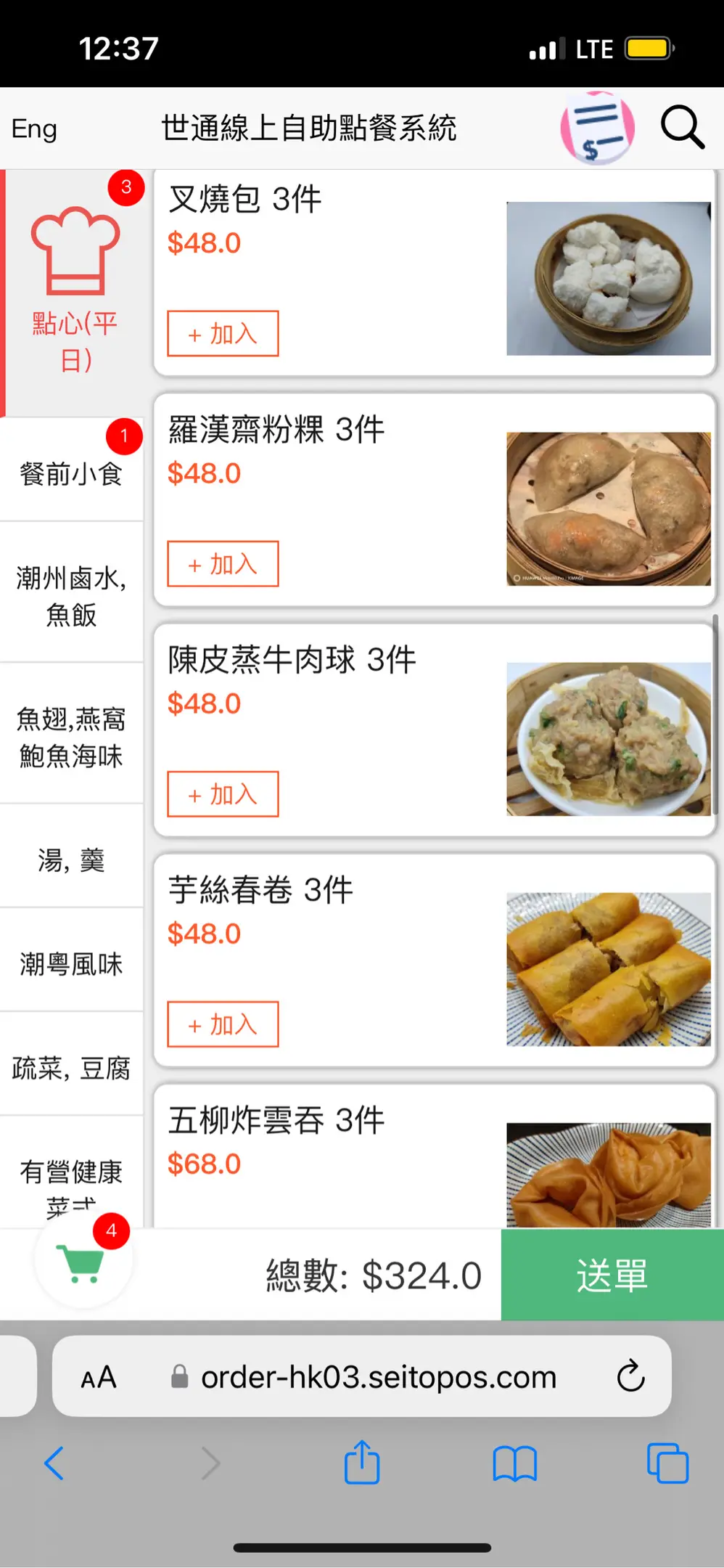Open the search magnifier
The image size is (724, 1568).
(682, 128)
